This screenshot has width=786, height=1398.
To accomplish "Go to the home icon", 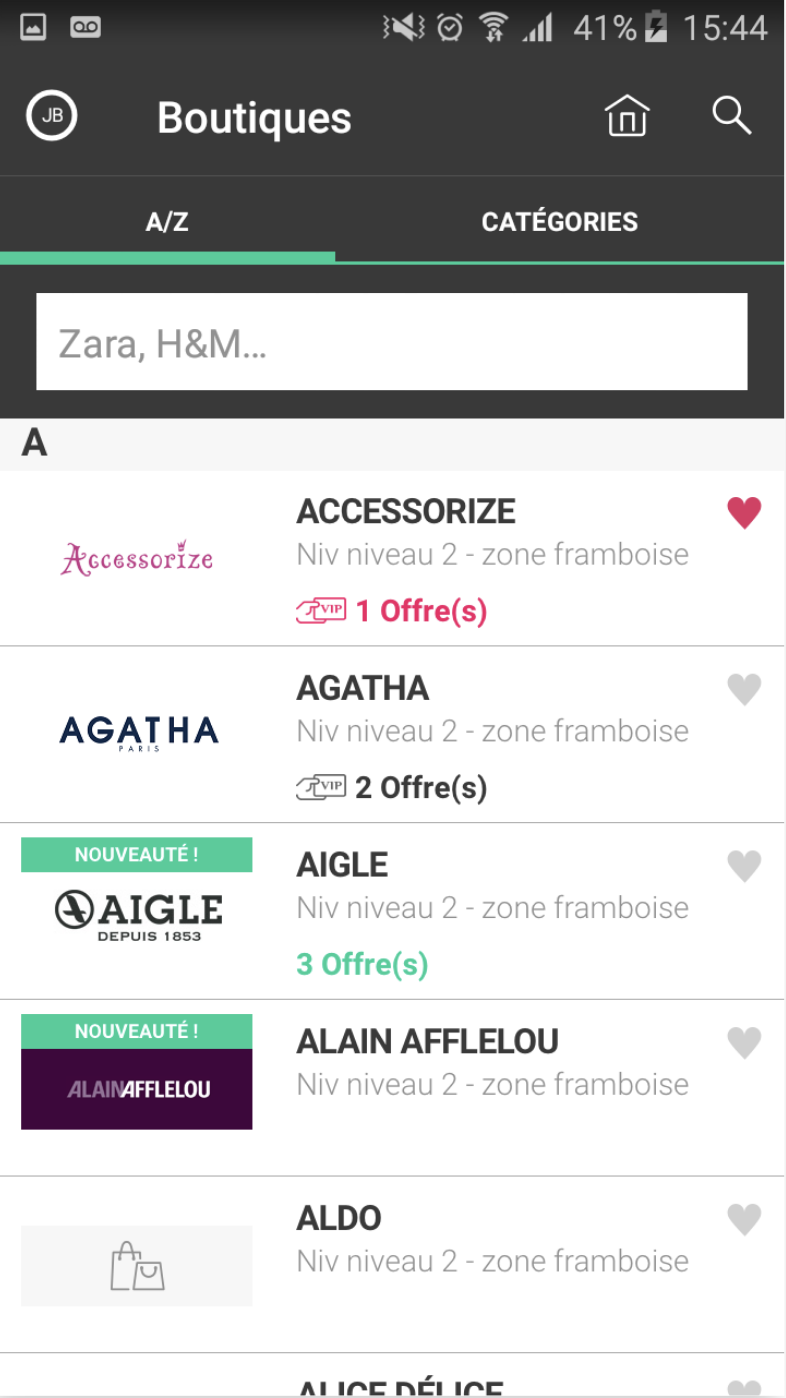I will point(627,116).
